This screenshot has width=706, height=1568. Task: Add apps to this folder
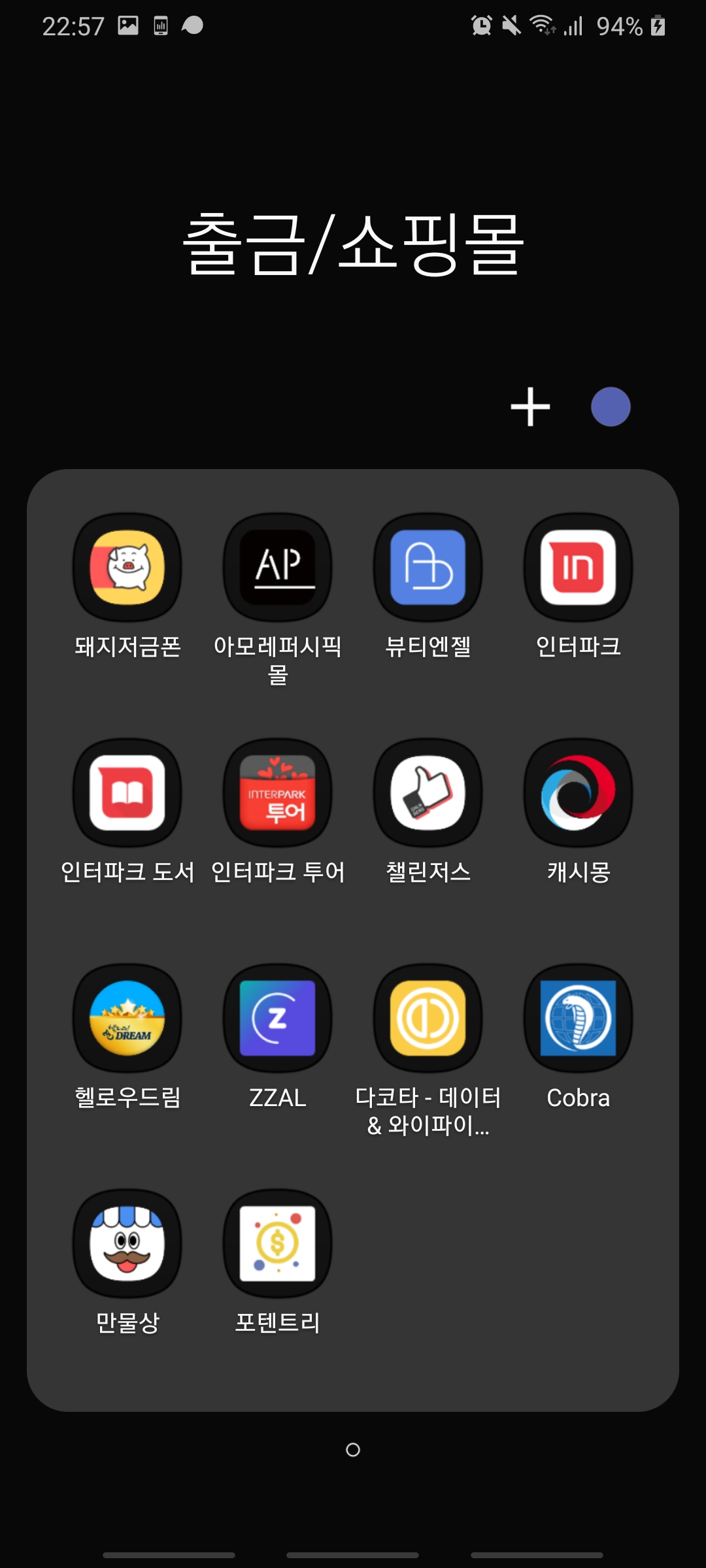[530, 406]
